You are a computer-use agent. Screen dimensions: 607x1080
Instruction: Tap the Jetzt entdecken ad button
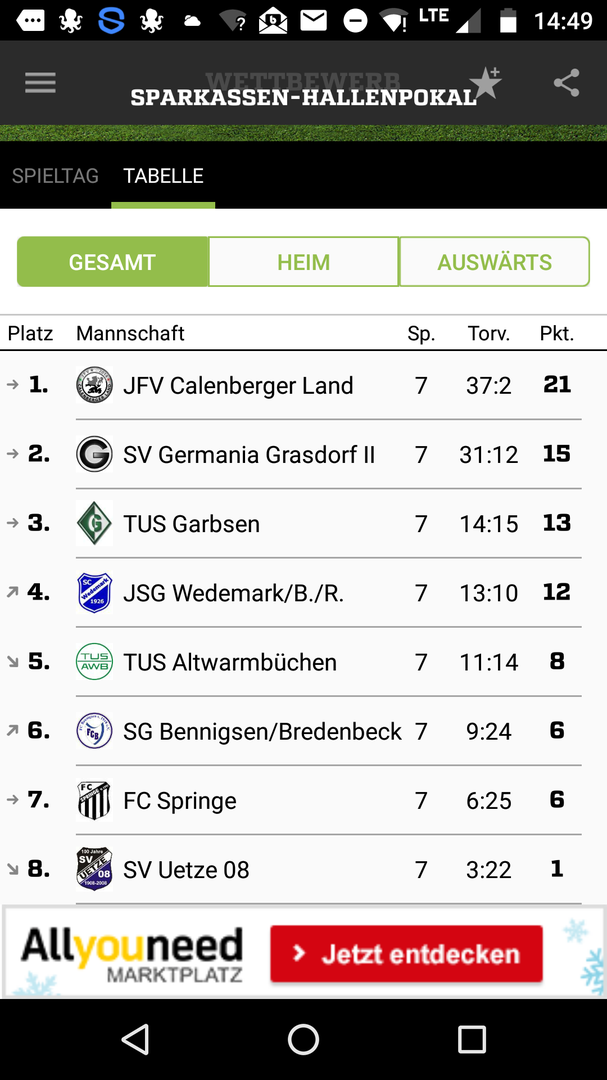pos(406,953)
